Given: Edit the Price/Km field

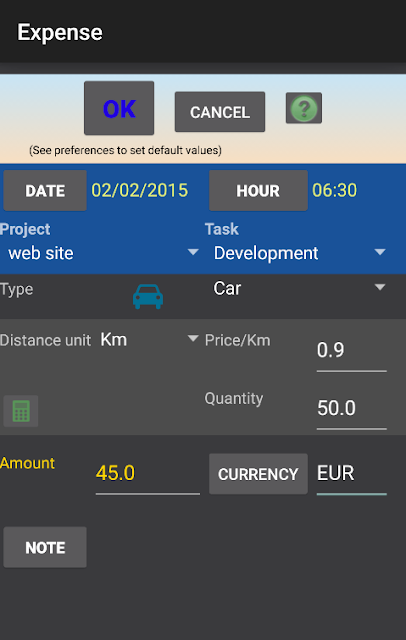Looking at the screenshot, I should point(351,351).
